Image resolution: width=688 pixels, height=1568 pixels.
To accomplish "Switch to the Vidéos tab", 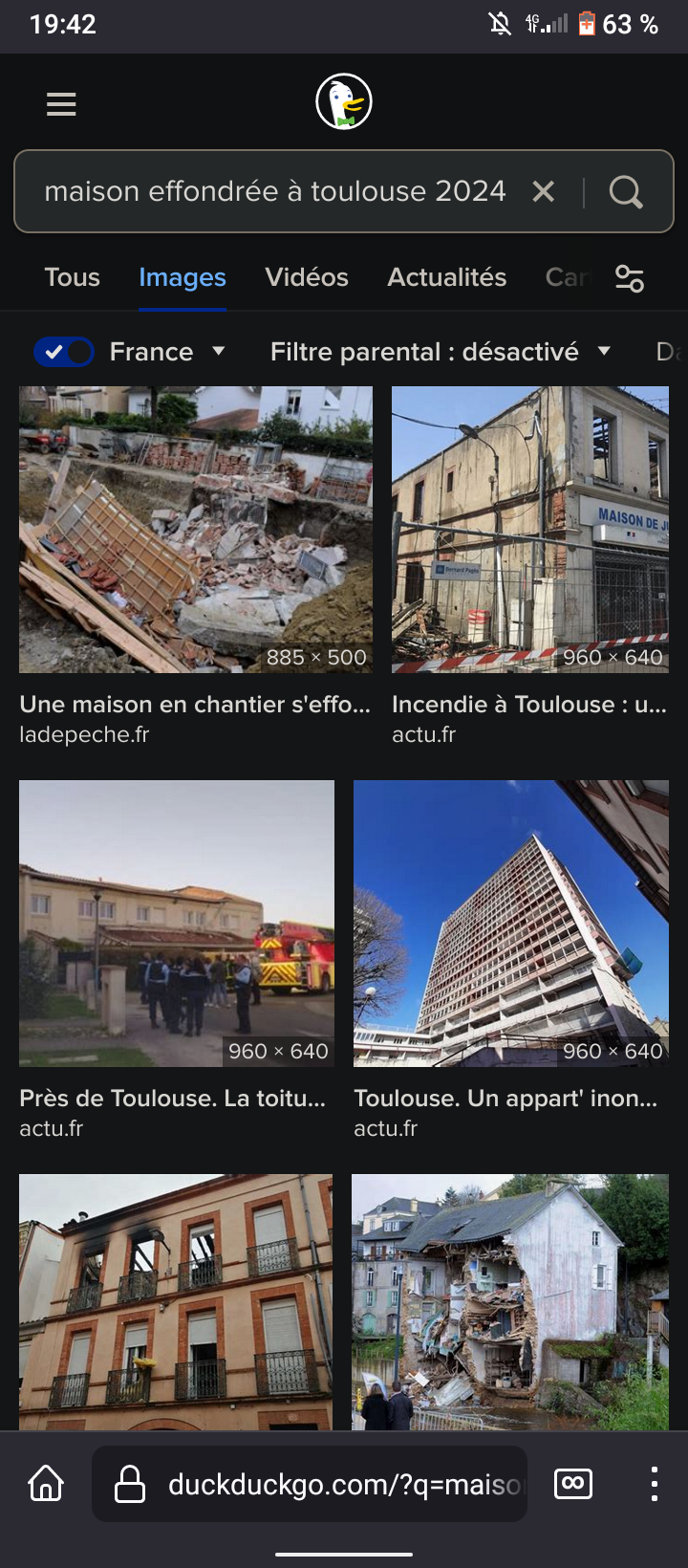I will [306, 277].
